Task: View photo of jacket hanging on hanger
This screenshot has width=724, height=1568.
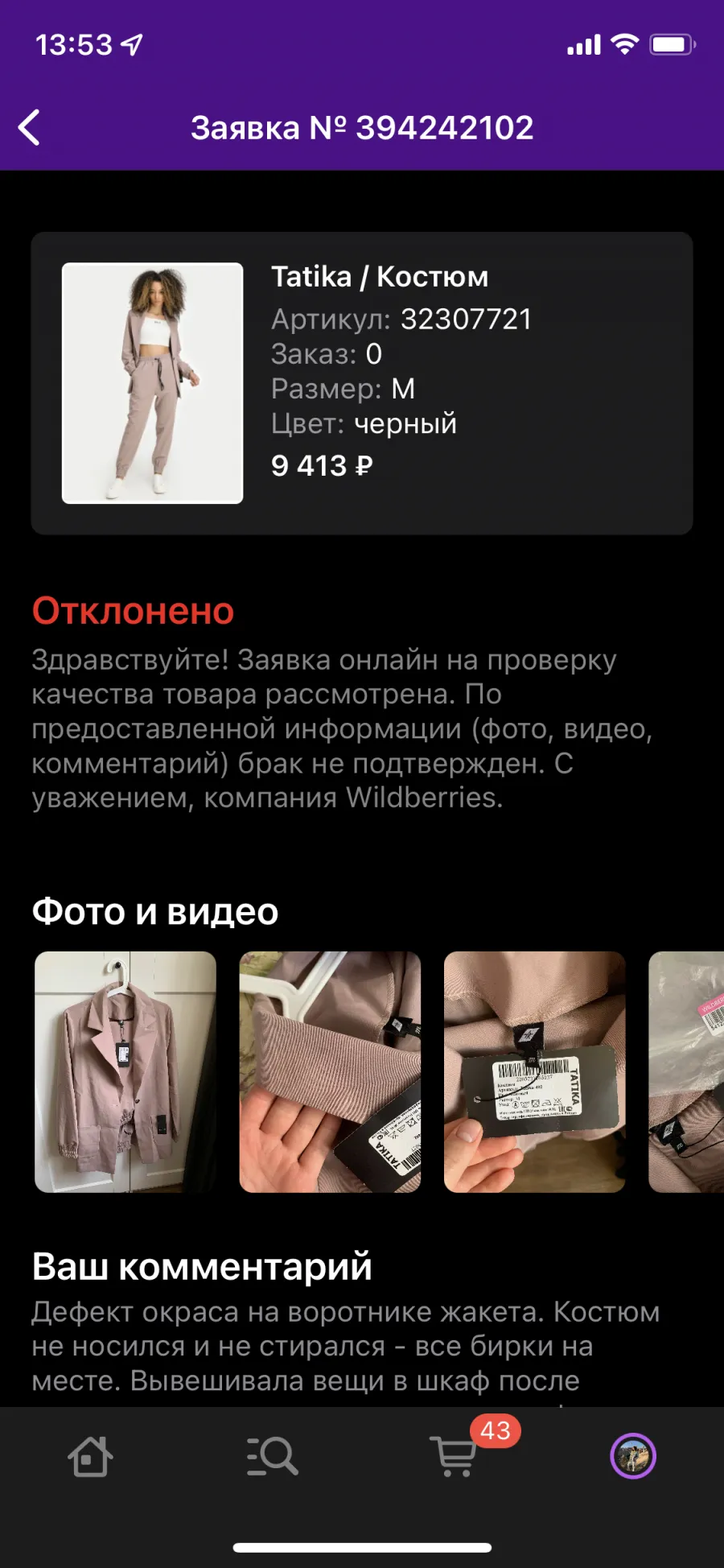Action: click(125, 1071)
